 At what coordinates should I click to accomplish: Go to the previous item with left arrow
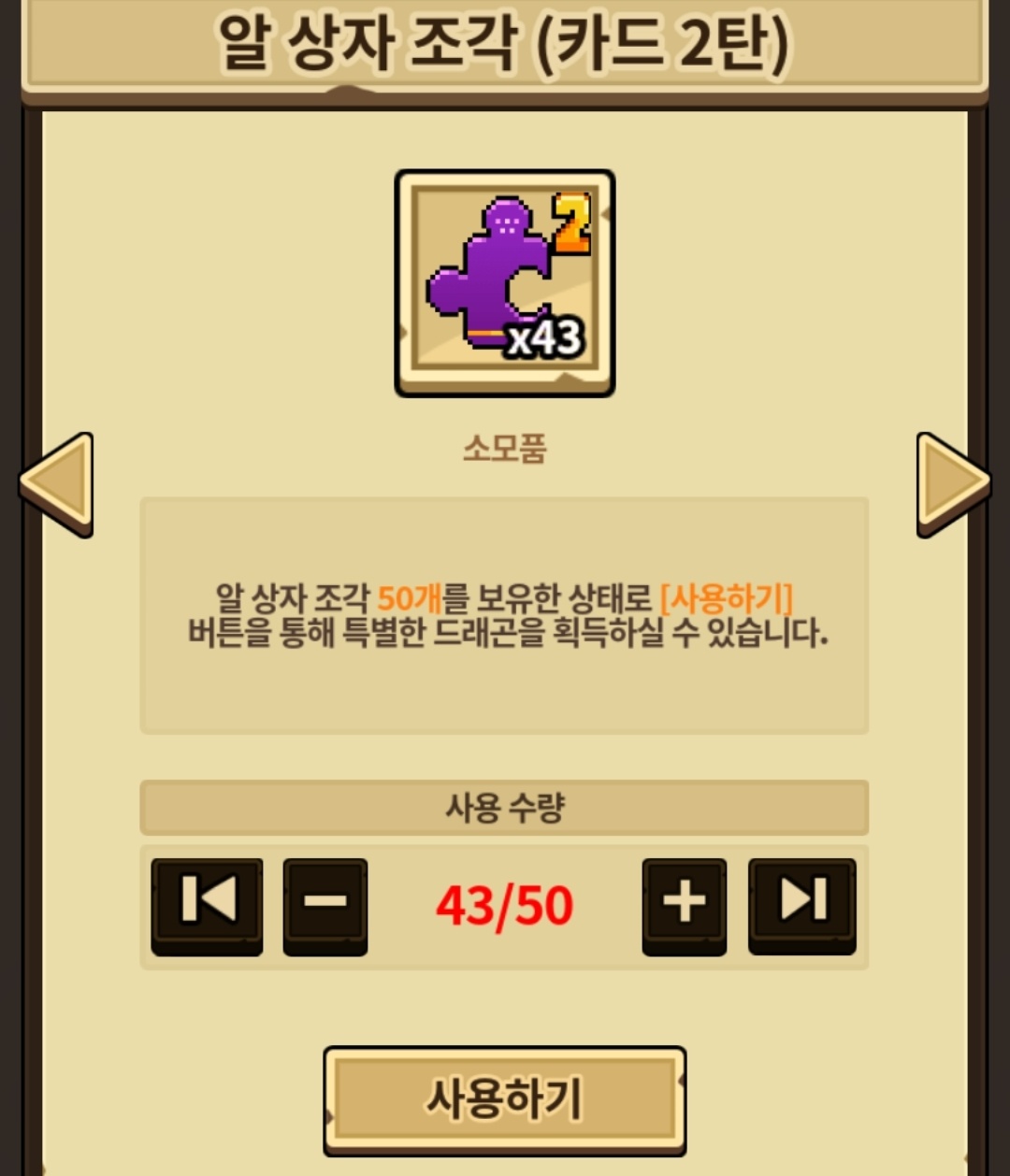56,483
